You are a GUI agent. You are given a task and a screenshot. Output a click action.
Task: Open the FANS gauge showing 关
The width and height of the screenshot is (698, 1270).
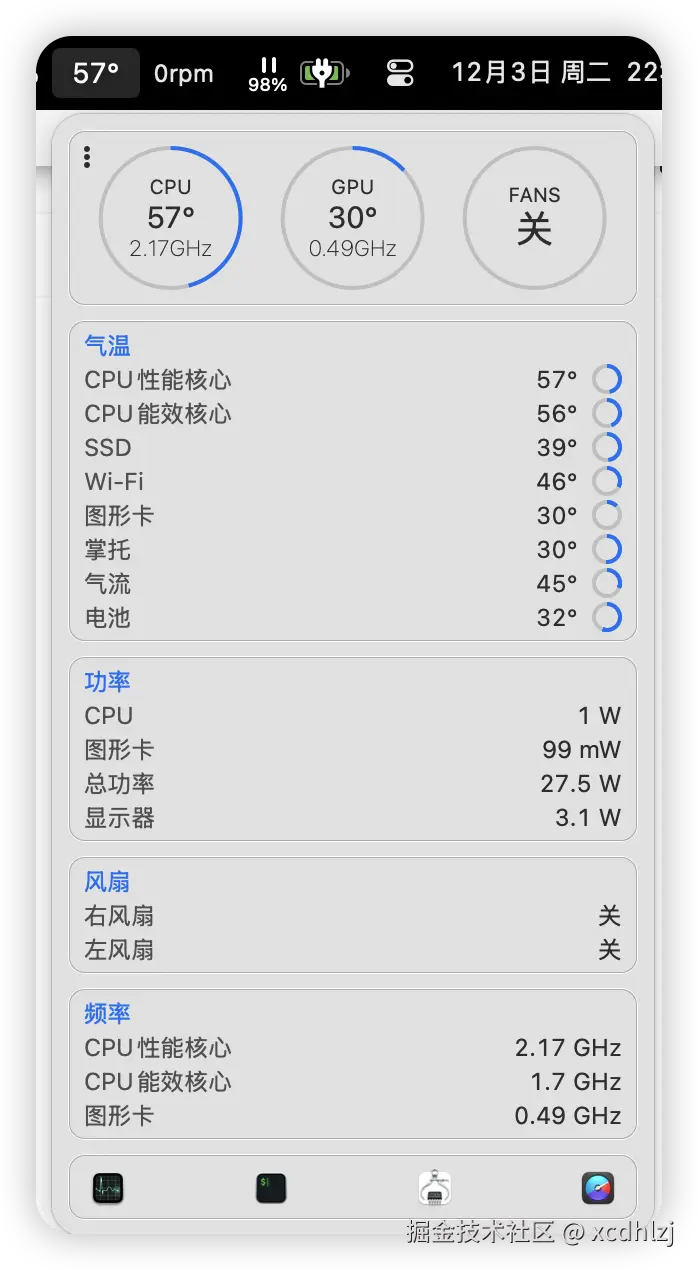[x=534, y=217]
